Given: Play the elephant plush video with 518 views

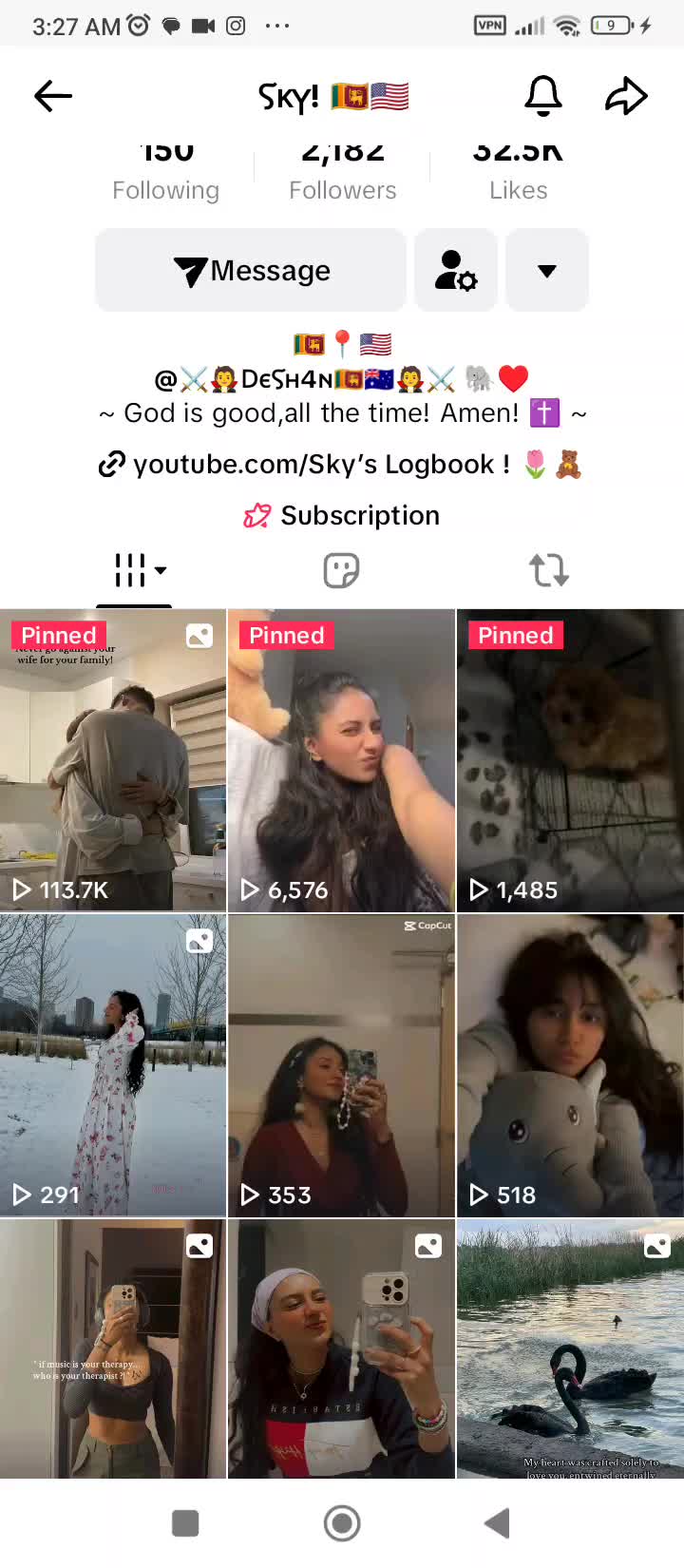Looking at the screenshot, I should pos(570,1064).
